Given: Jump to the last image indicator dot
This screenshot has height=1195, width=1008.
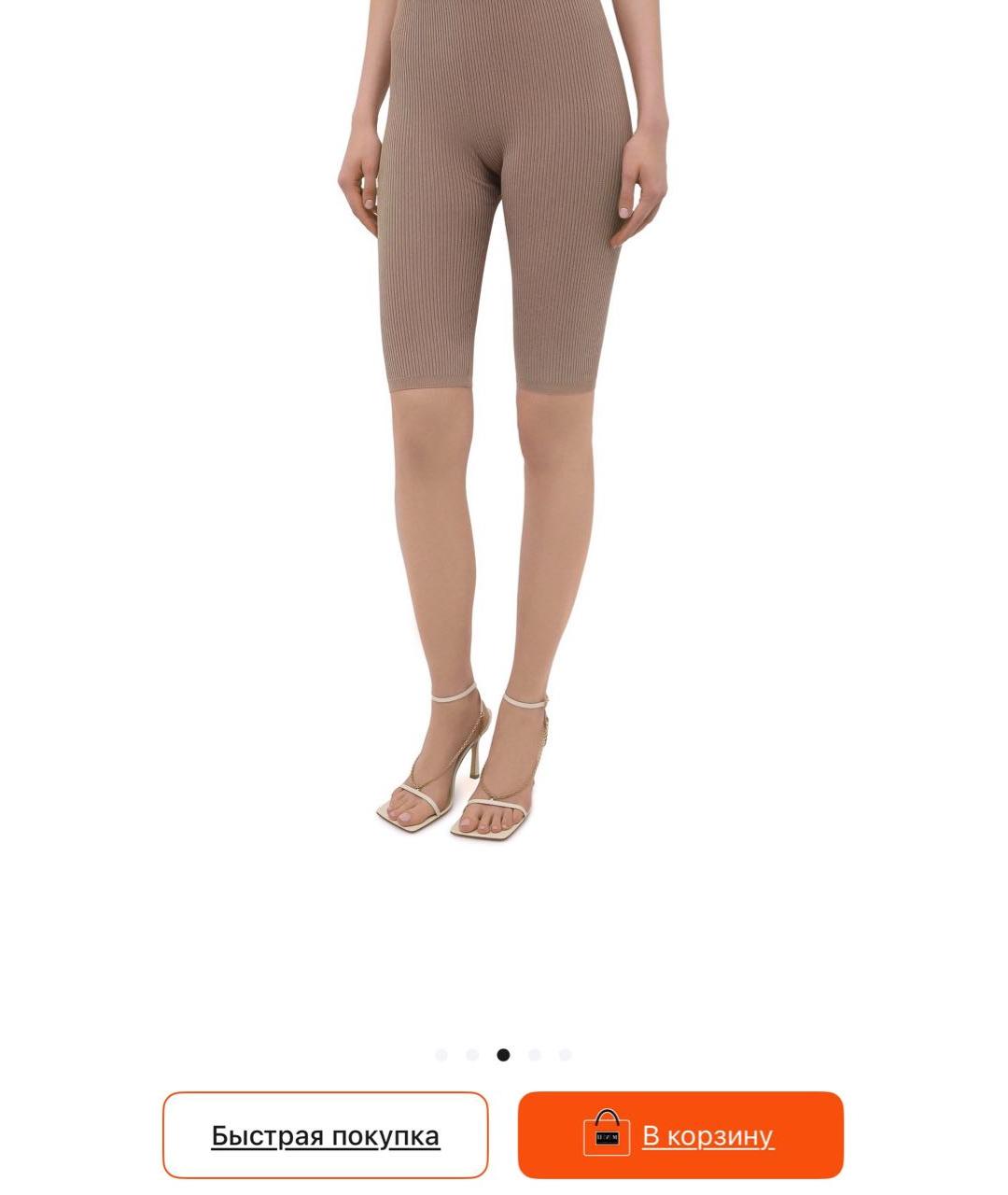Looking at the screenshot, I should click(x=566, y=1055).
